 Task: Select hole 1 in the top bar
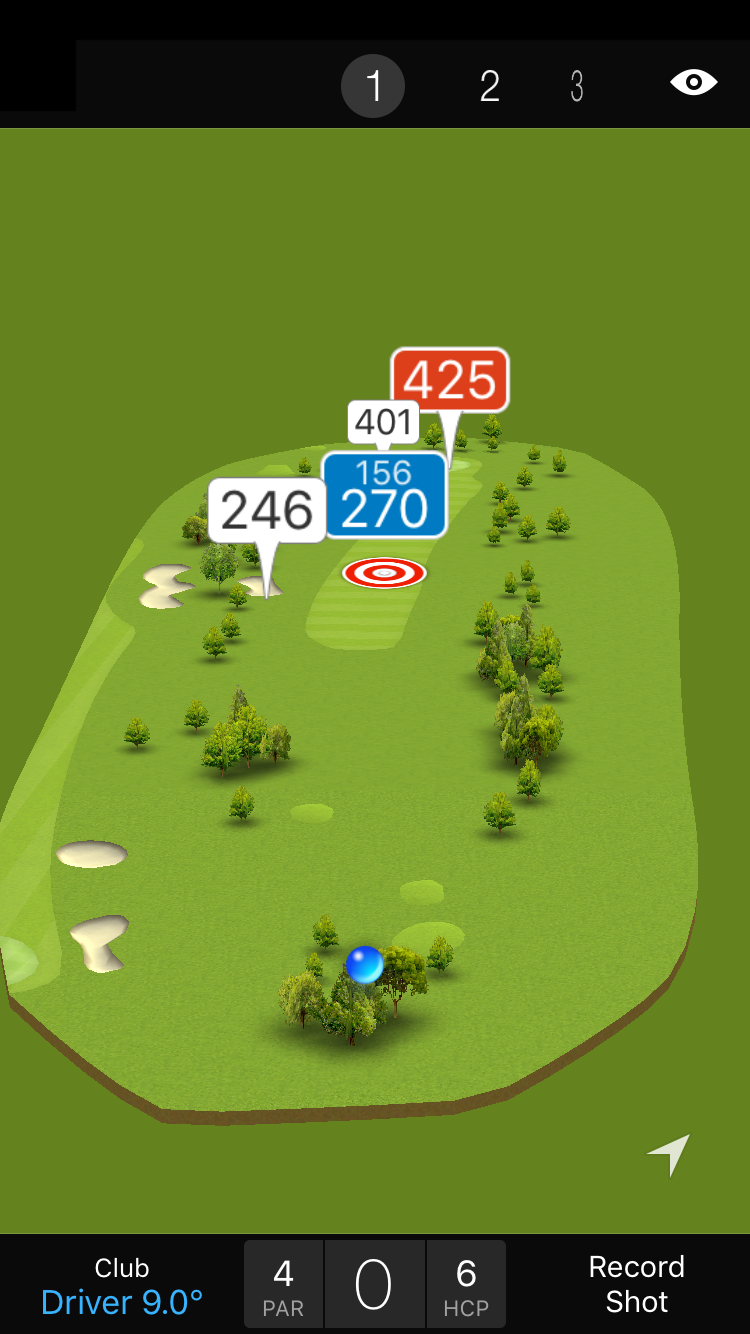[x=373, y=86]
